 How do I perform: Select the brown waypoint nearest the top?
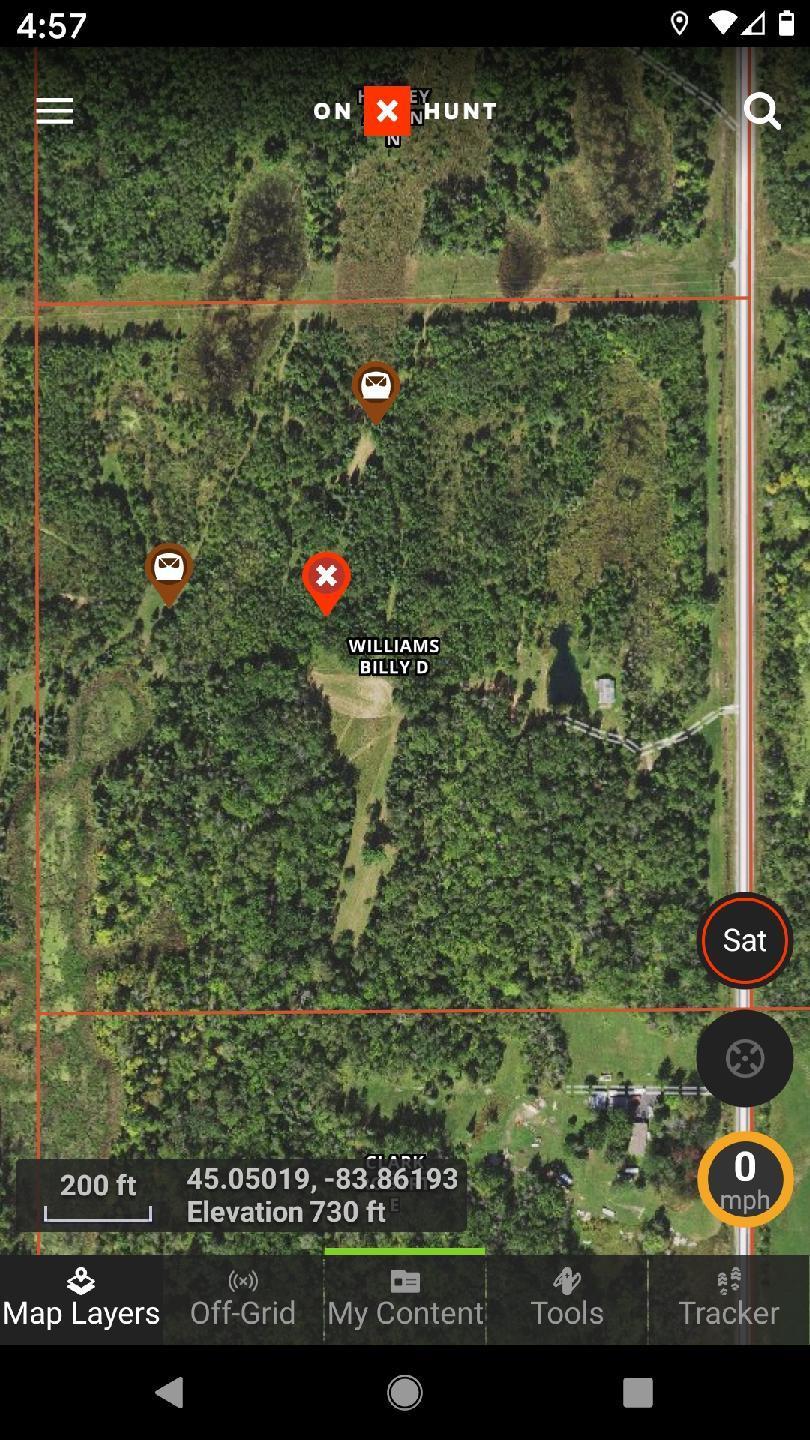click(376, 387)
